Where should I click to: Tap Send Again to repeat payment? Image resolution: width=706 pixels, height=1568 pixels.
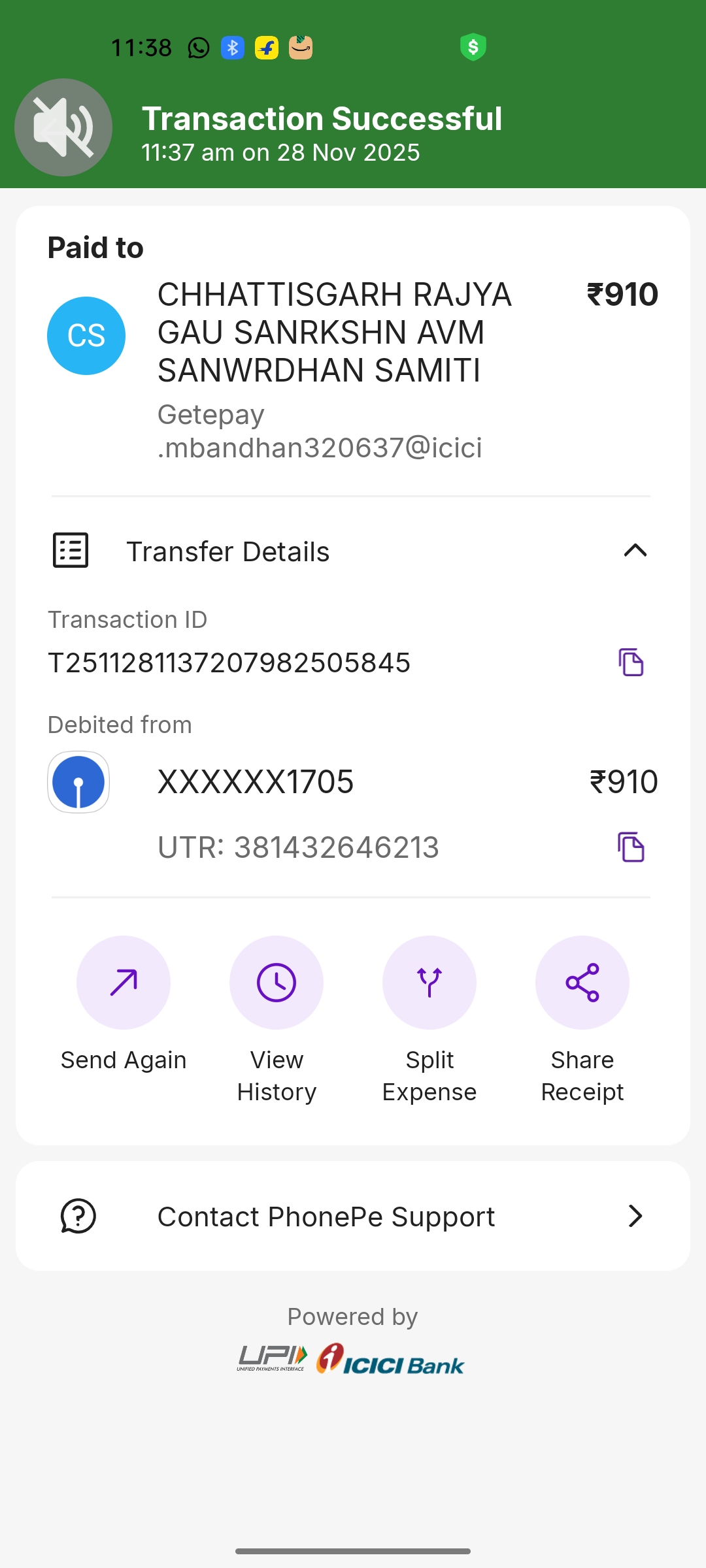coord(124,983)
